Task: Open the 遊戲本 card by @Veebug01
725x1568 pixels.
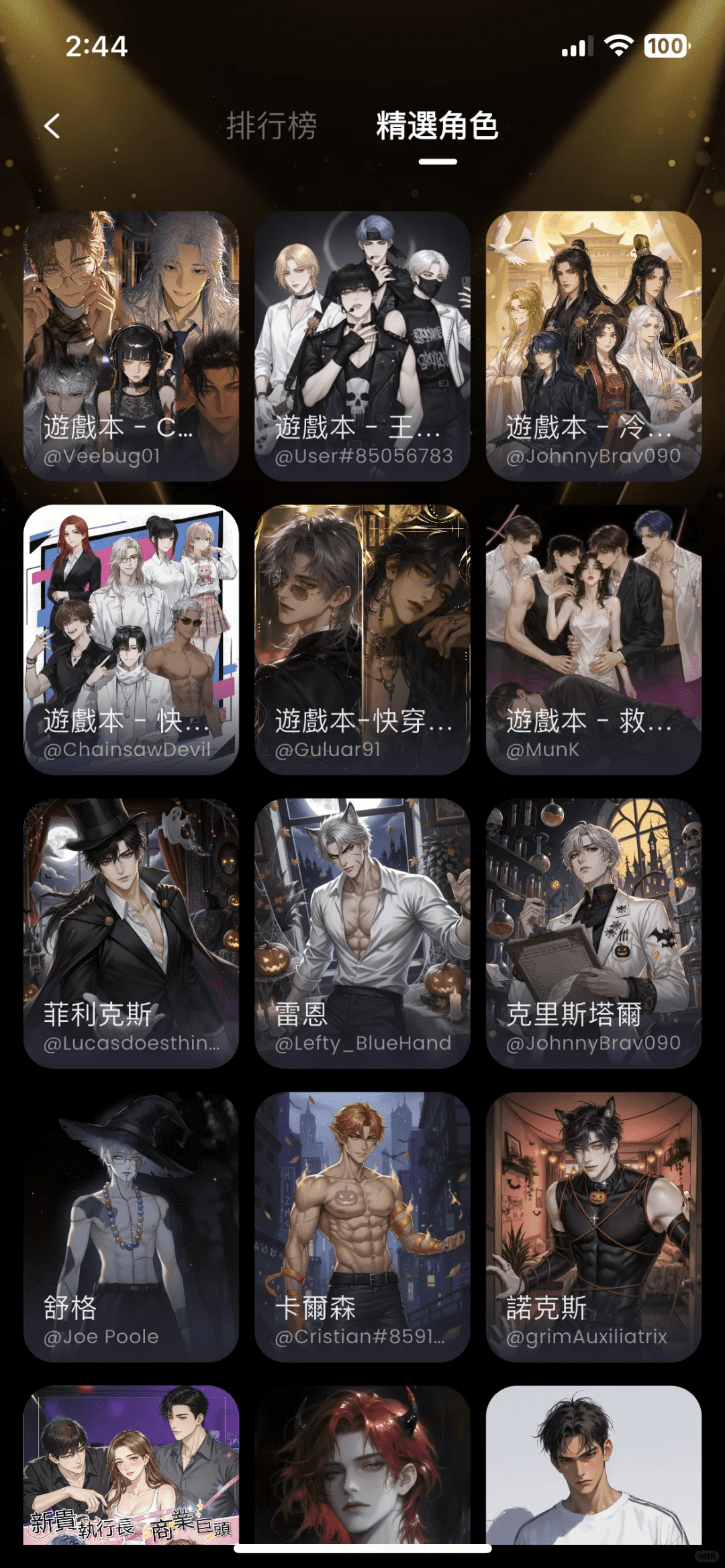Action: tap(131, 346)
